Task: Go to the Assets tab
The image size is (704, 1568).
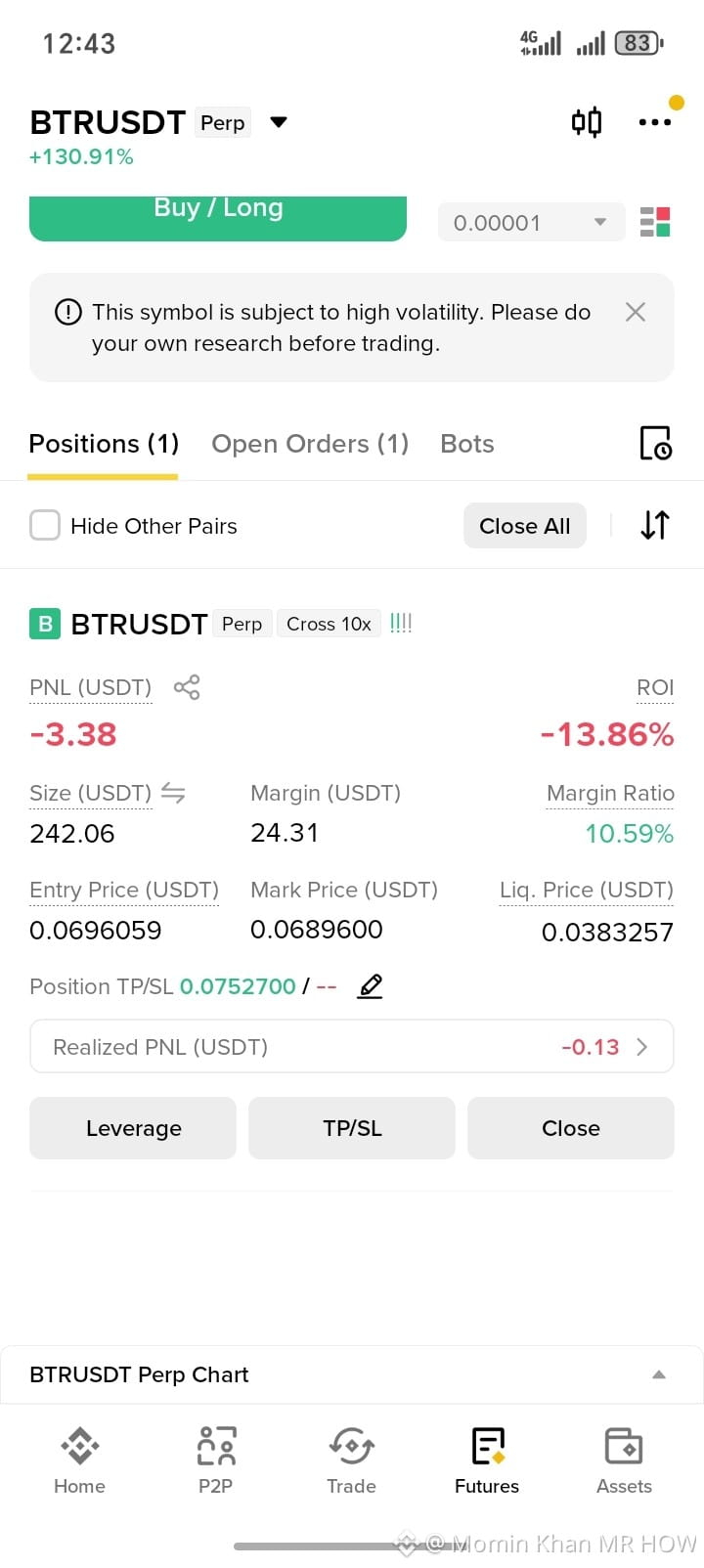Action: pos(624,1460)
